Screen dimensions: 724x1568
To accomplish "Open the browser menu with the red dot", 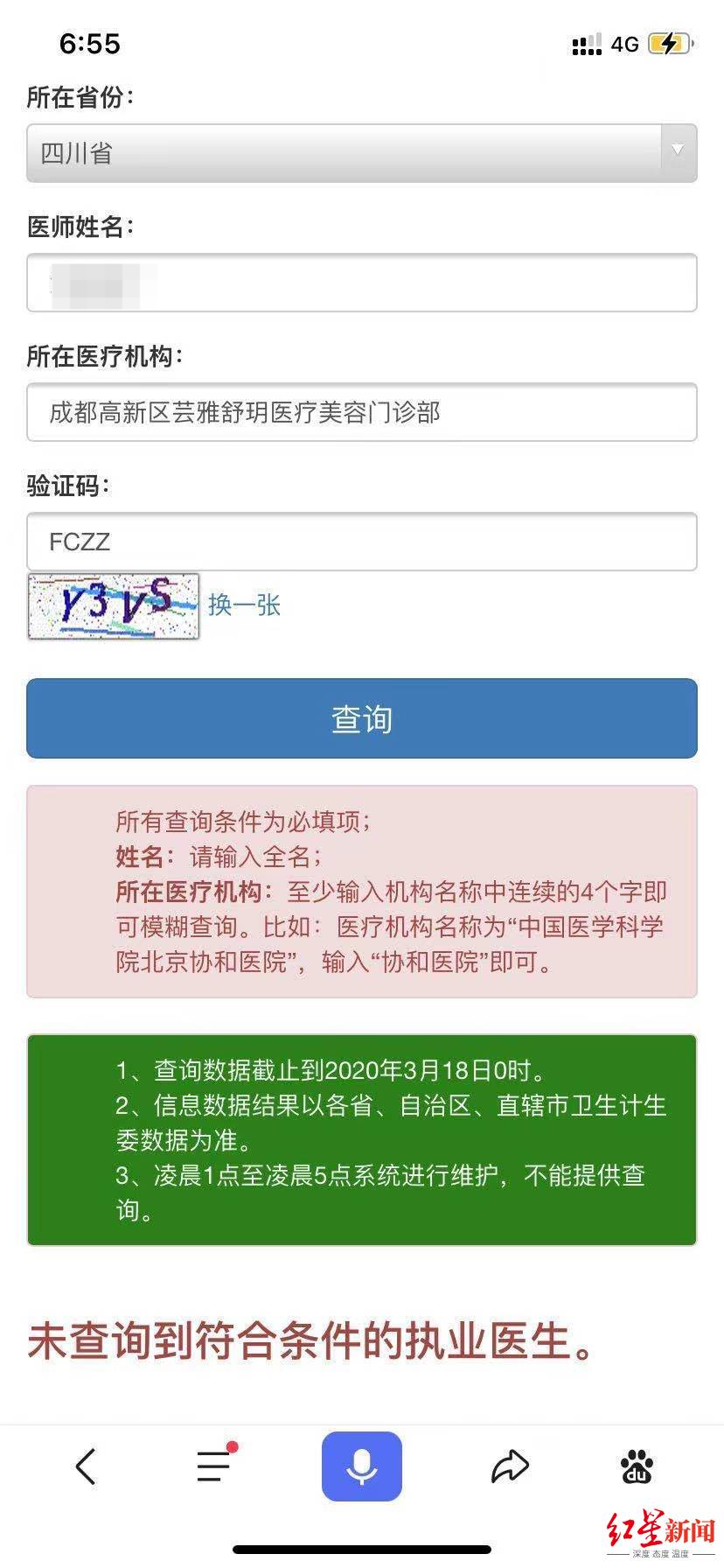I will click(214, 1466).
